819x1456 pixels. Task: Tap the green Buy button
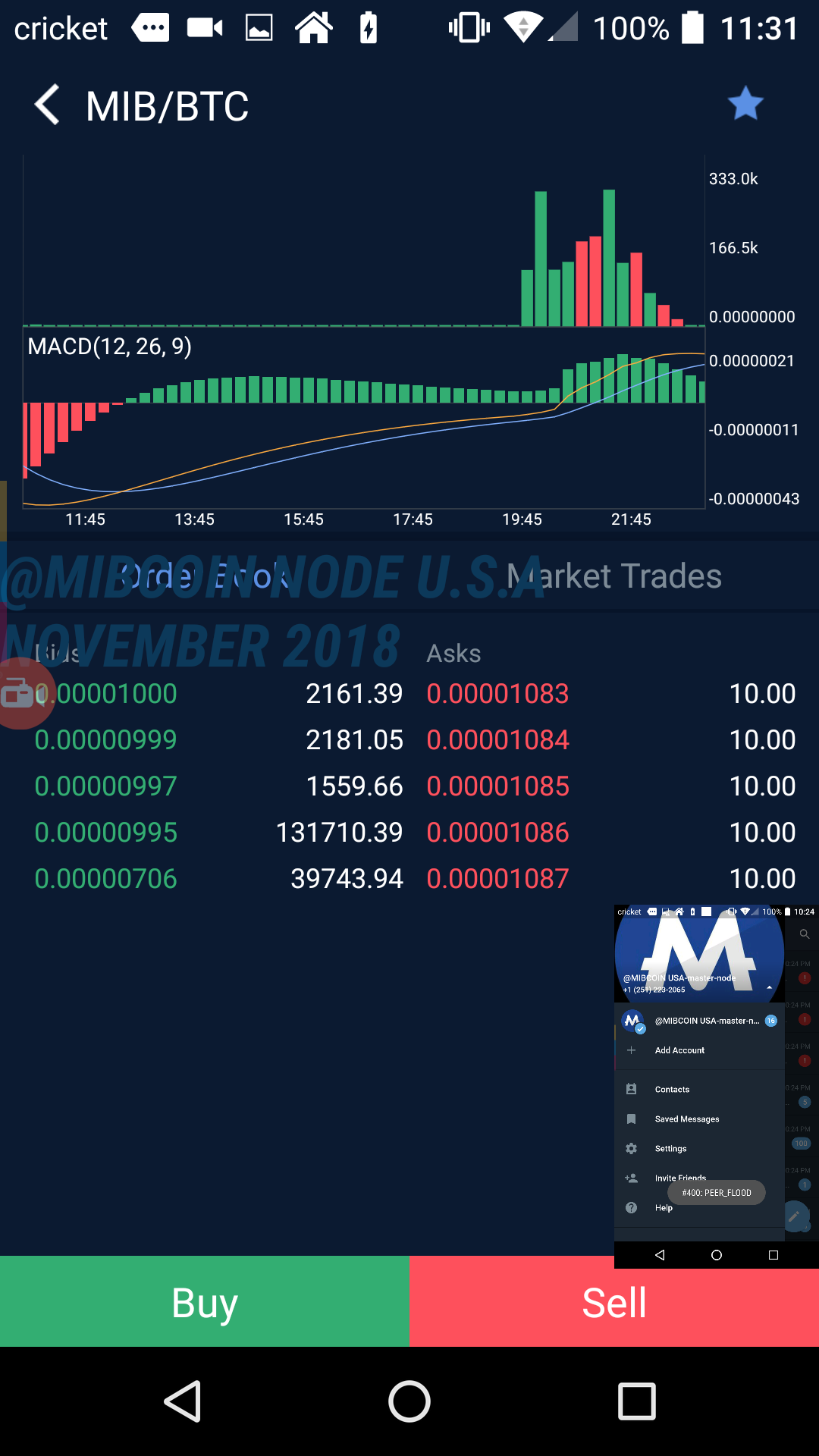(x=205, y=1302)
